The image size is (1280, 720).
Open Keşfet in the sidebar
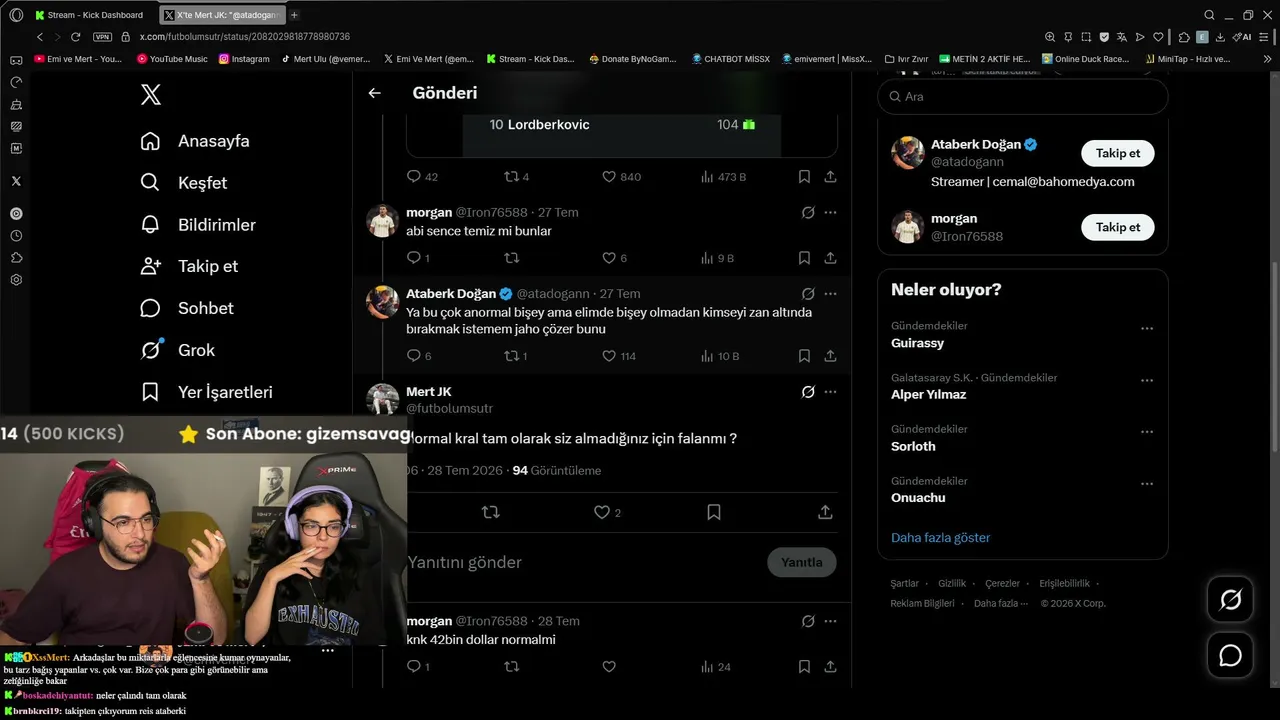[x=184, y=183]
